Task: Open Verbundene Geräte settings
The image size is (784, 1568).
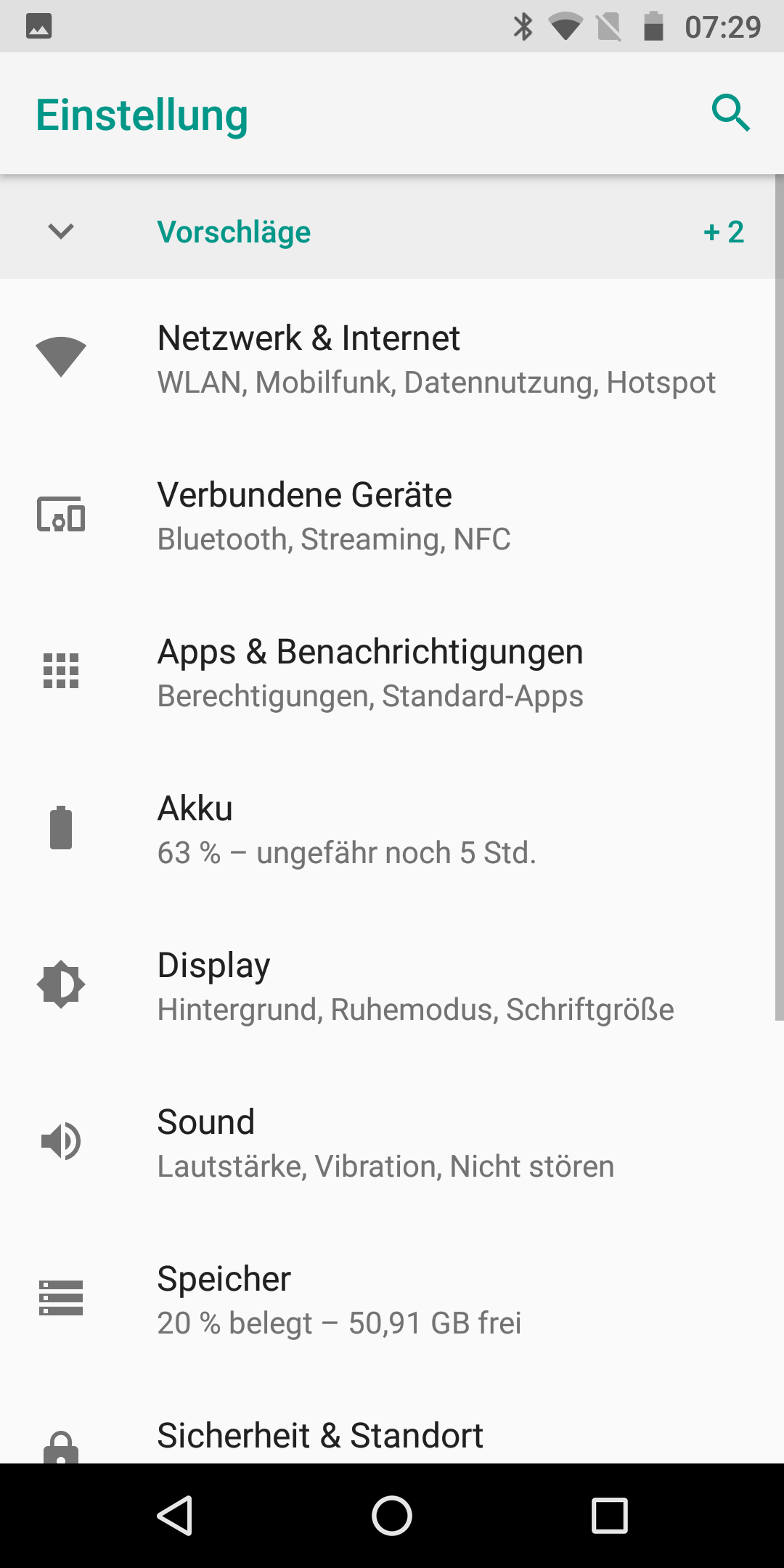Action: tap(392, 515)
